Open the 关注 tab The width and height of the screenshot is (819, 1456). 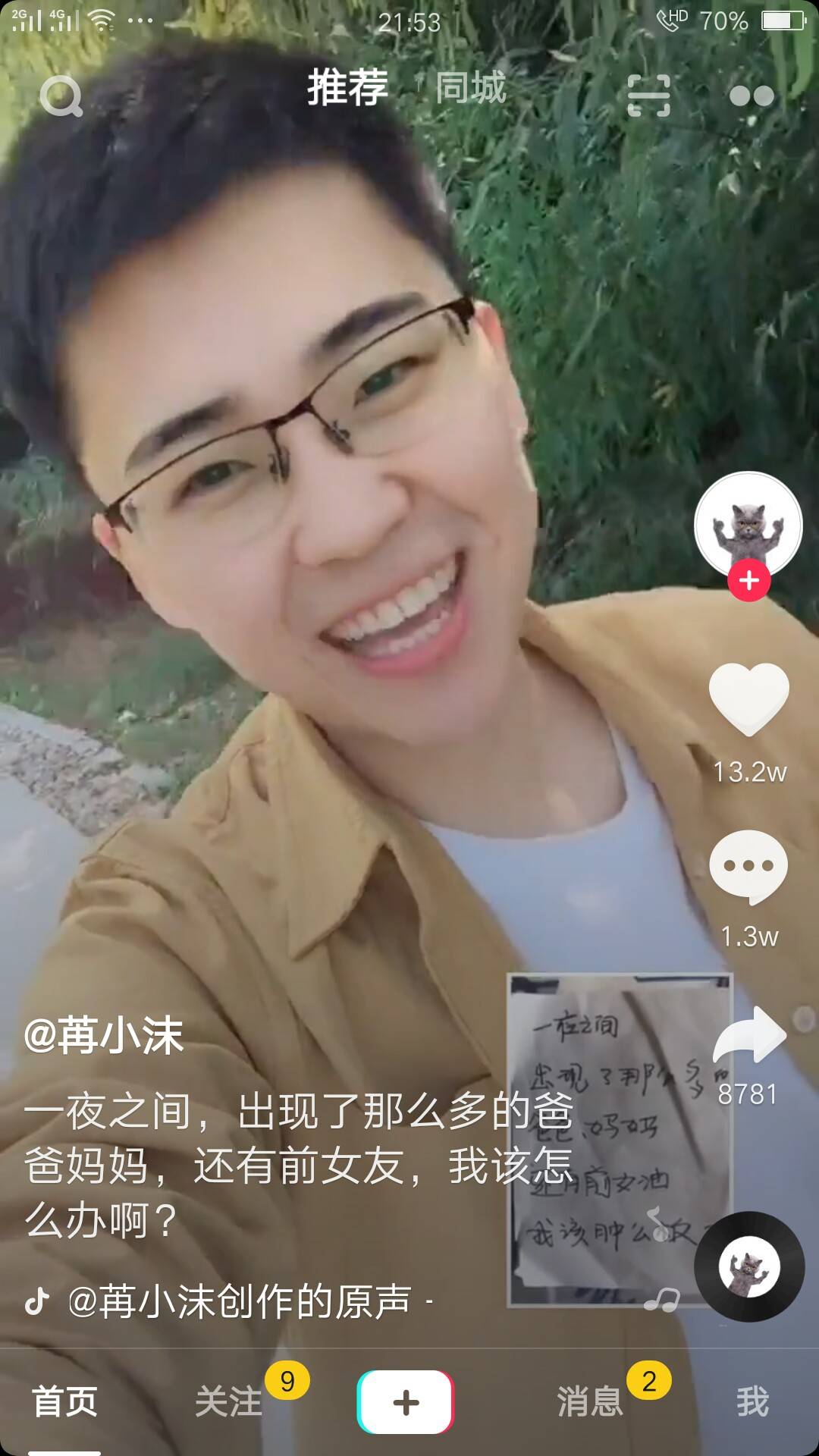point(227,1401)
